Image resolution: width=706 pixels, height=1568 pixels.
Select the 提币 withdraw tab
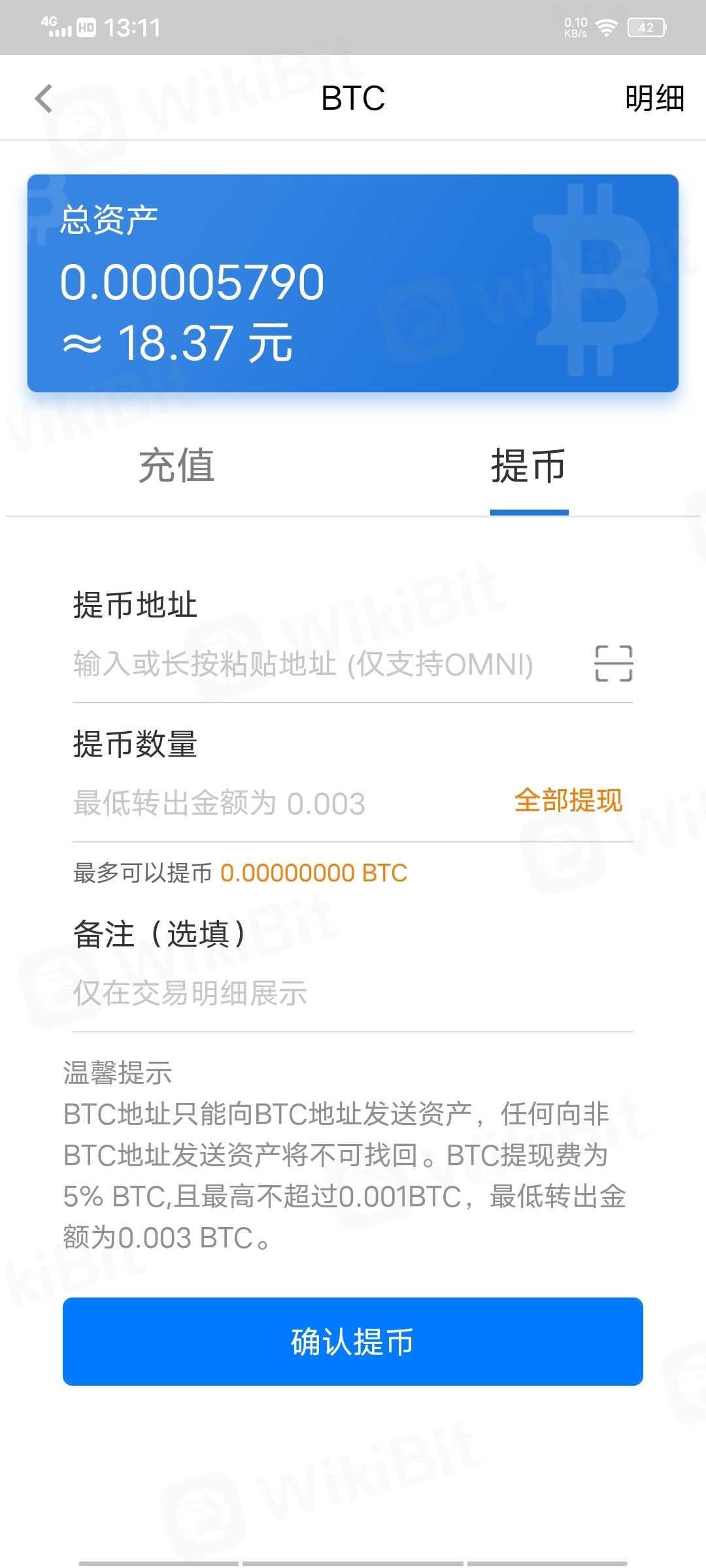528,466
